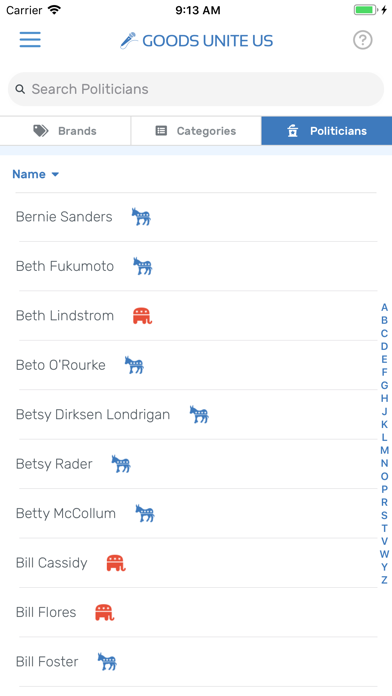Select the Politicians tab
Screen dimensions: 392x696
click(327, 131)
